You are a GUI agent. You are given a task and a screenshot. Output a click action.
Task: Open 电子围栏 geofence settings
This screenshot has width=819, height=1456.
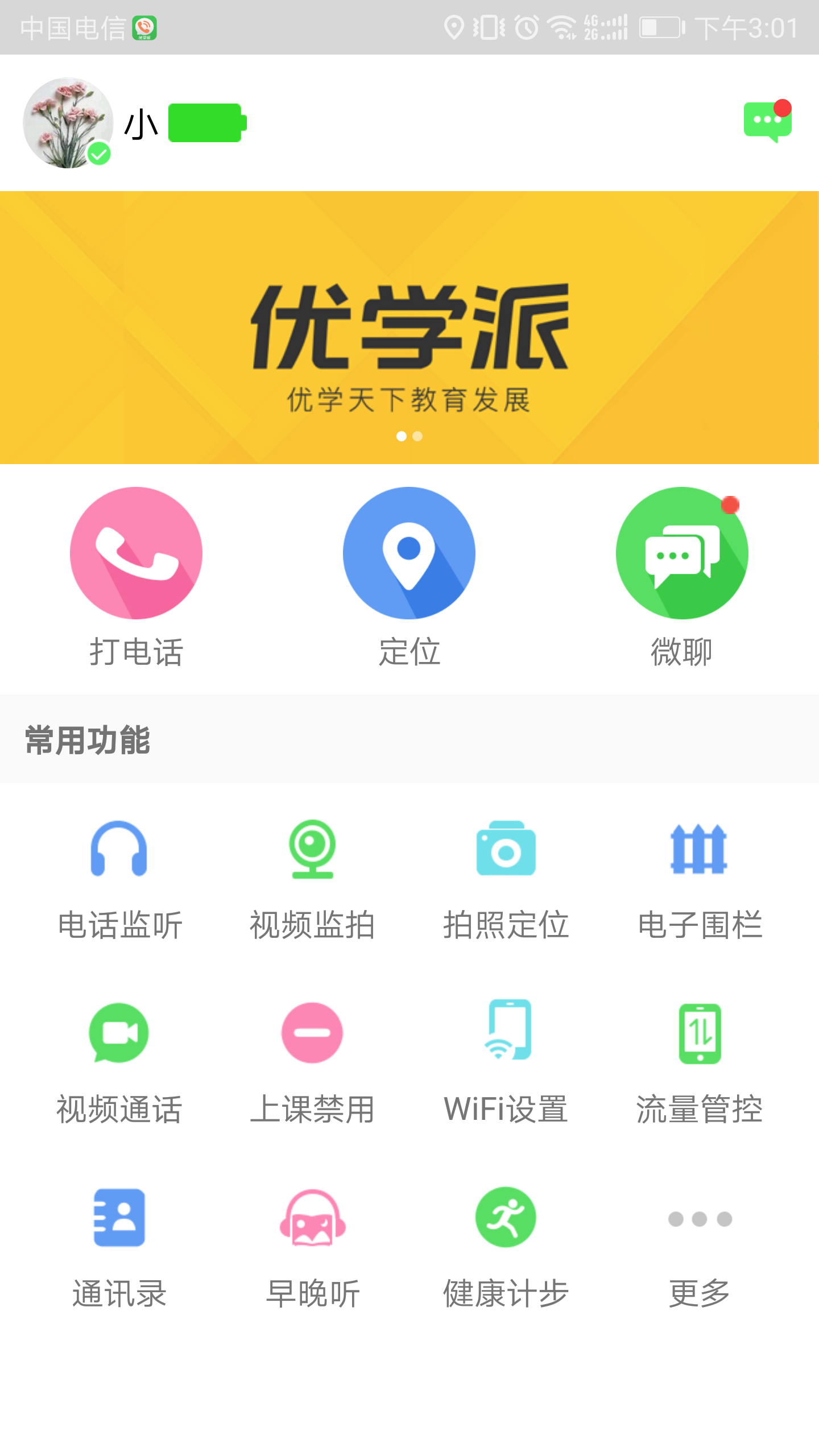point(699,878)
